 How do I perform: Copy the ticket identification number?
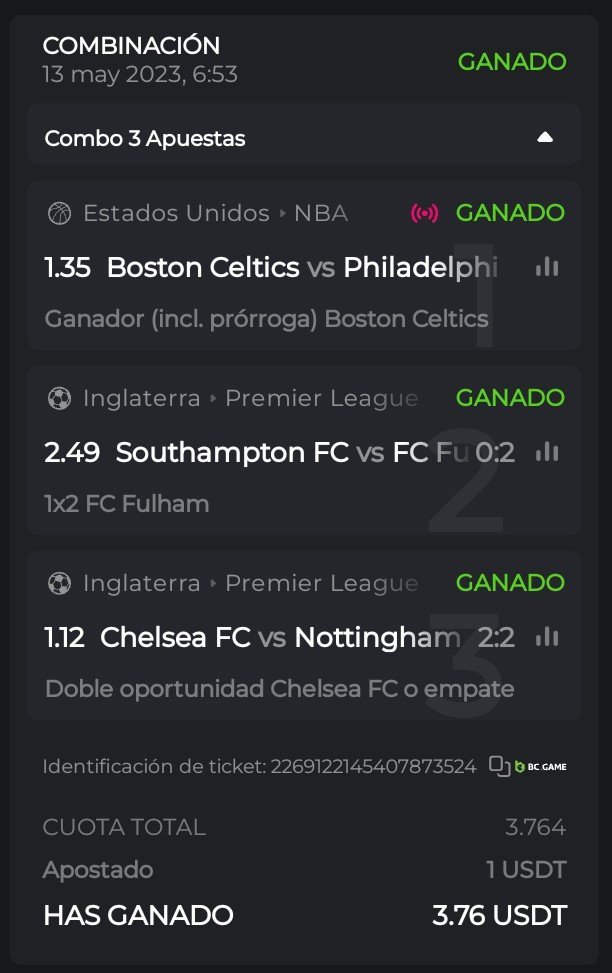point(499,767)
